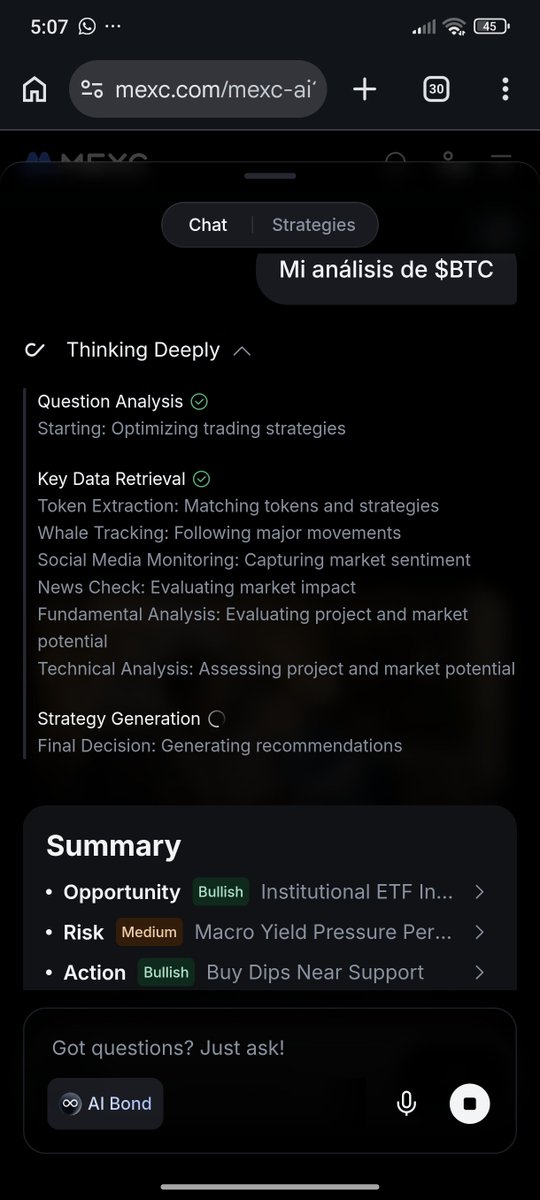
Task: Open the Action Buy Dips row
Action: tap(267, 972)
